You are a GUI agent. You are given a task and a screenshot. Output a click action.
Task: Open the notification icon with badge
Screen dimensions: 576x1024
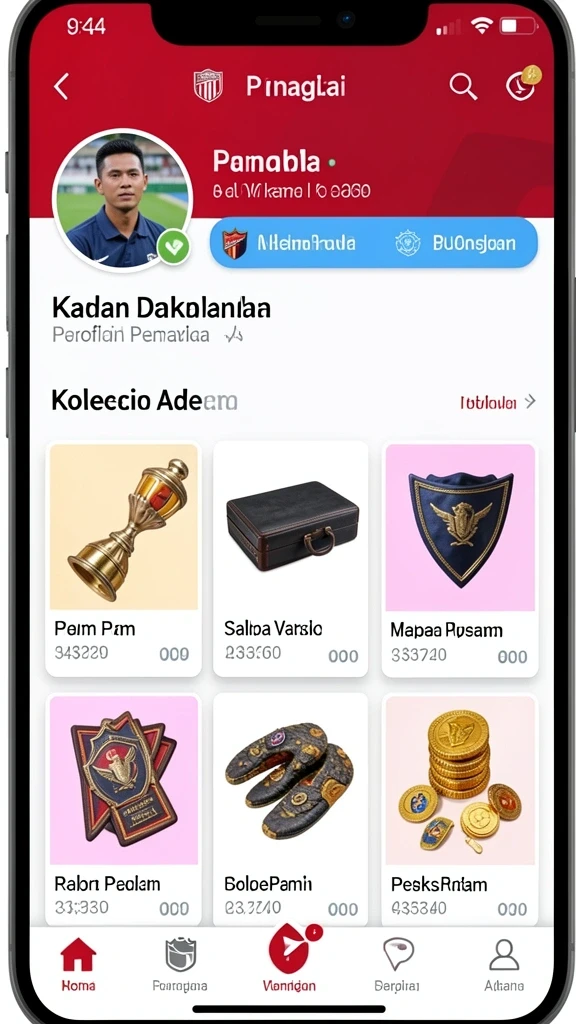point(522,85)
